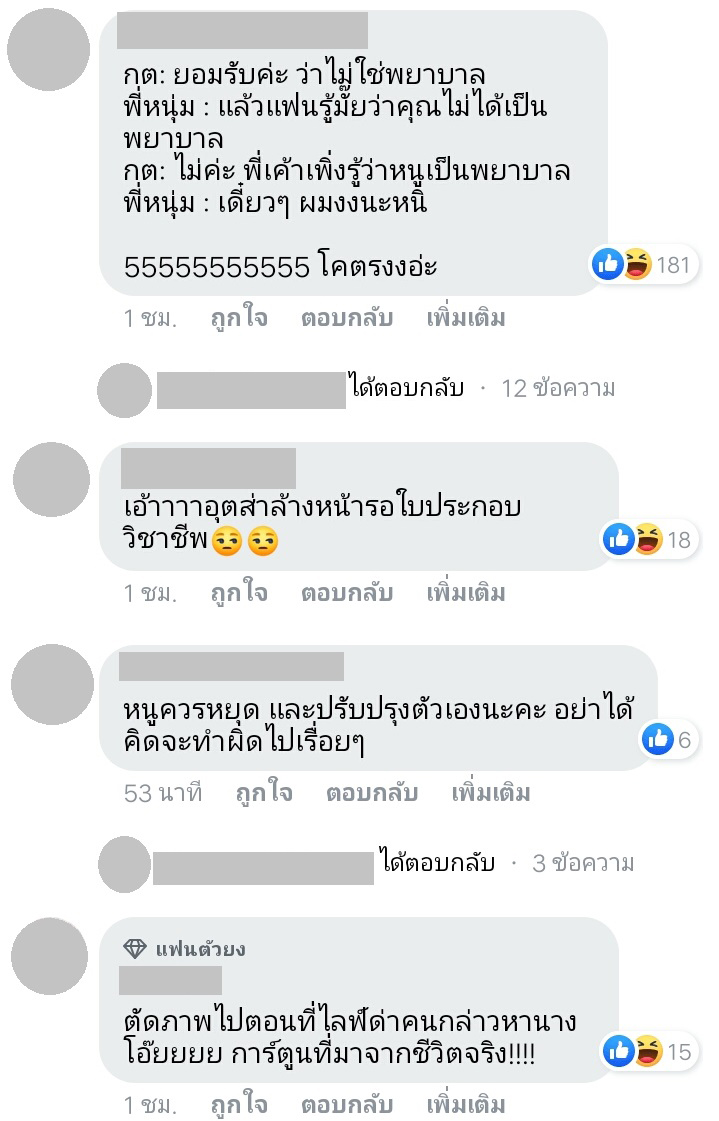The width and height of the screenshot is (719, 1121).
Task: Reply to the หนูควรหยุด comment
Action: point(371,793)
